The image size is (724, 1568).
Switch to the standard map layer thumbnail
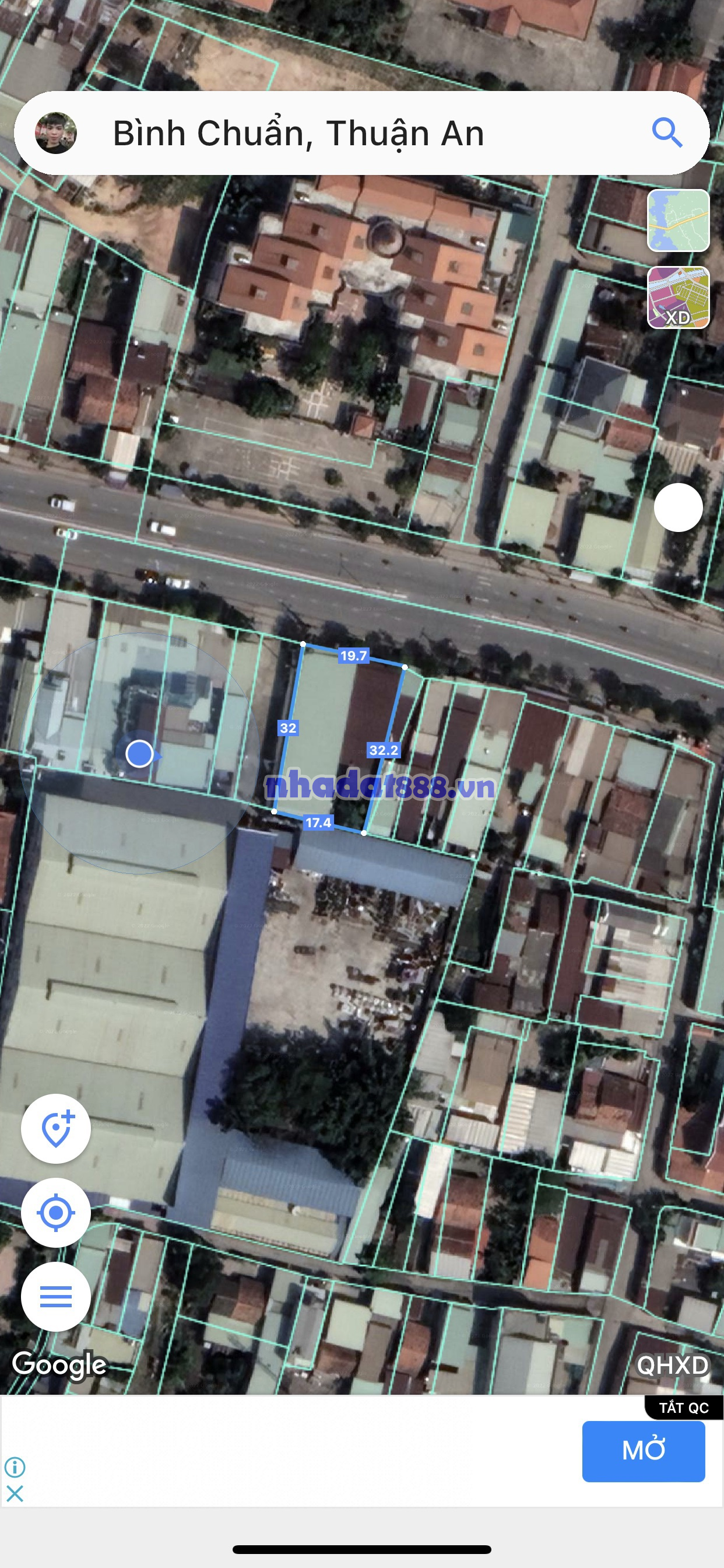coord(678,220)
